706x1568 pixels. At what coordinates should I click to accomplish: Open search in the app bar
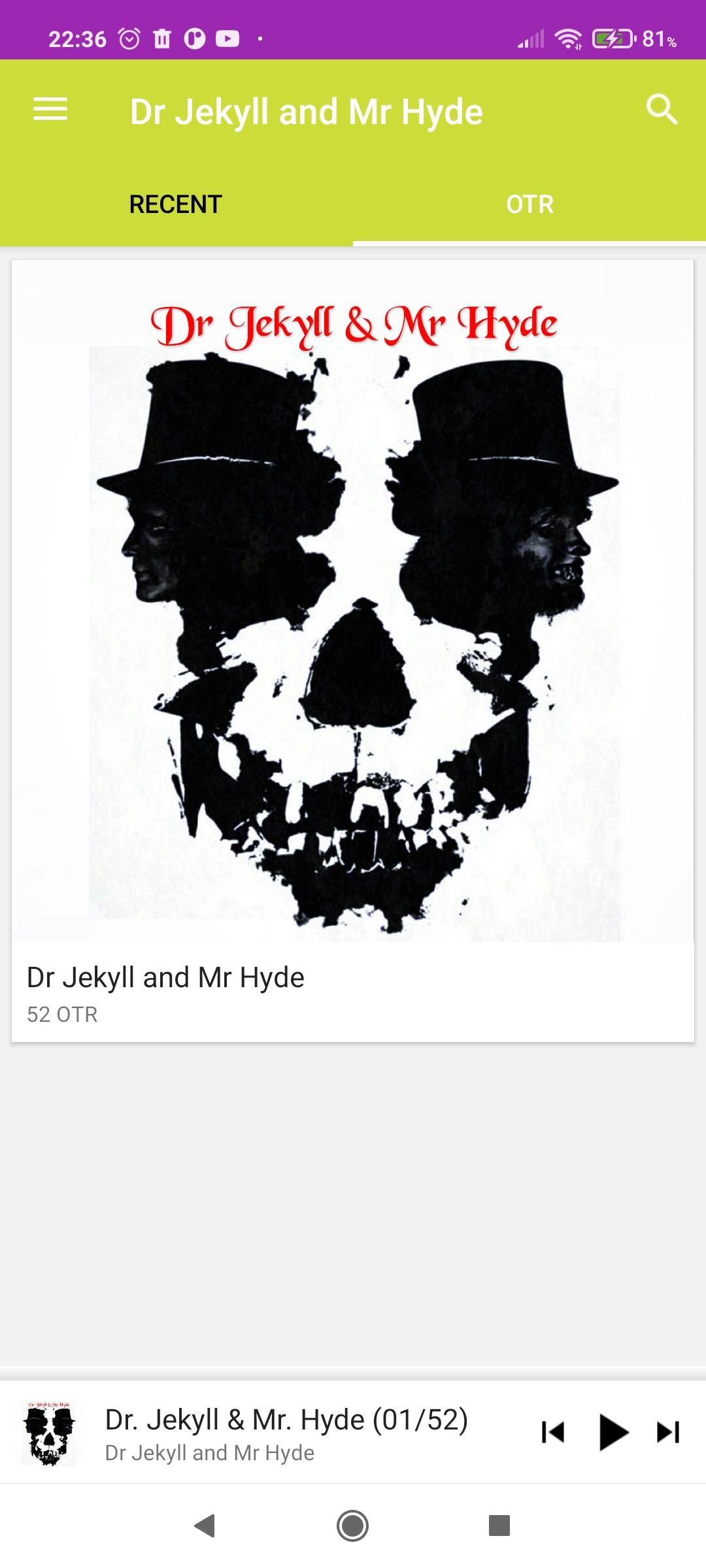pyautogui.click(x=661, y=110)
